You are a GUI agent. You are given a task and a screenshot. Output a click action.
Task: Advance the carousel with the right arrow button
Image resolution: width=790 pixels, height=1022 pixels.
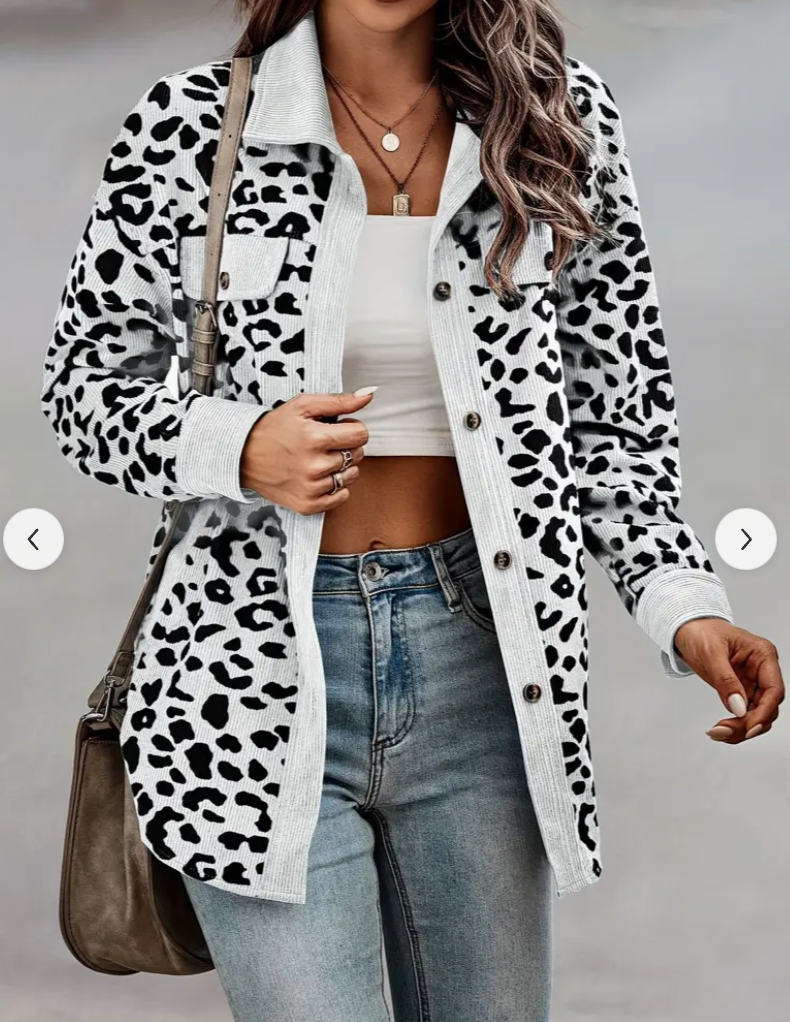(x=746, y=539)
